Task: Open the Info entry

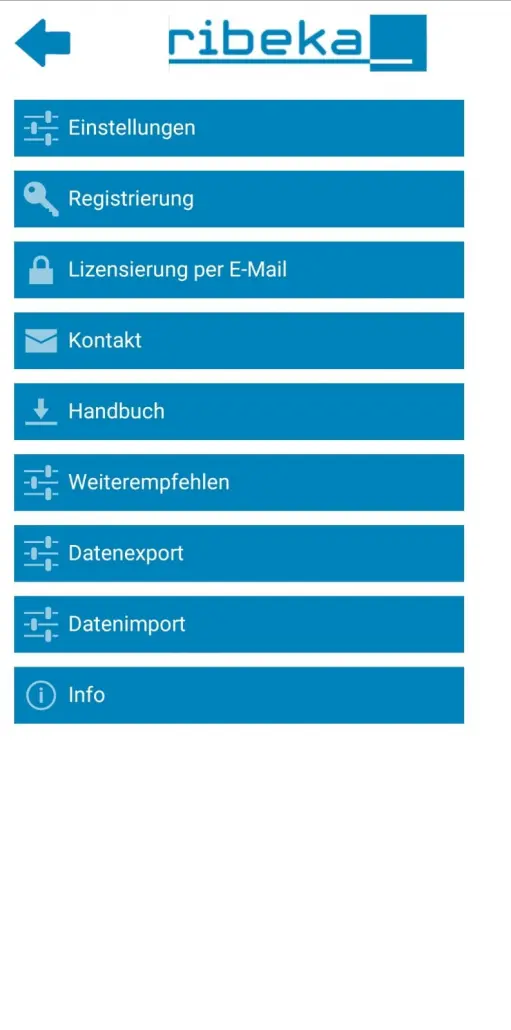Action: pyautogui.click(x=239, y=696)
